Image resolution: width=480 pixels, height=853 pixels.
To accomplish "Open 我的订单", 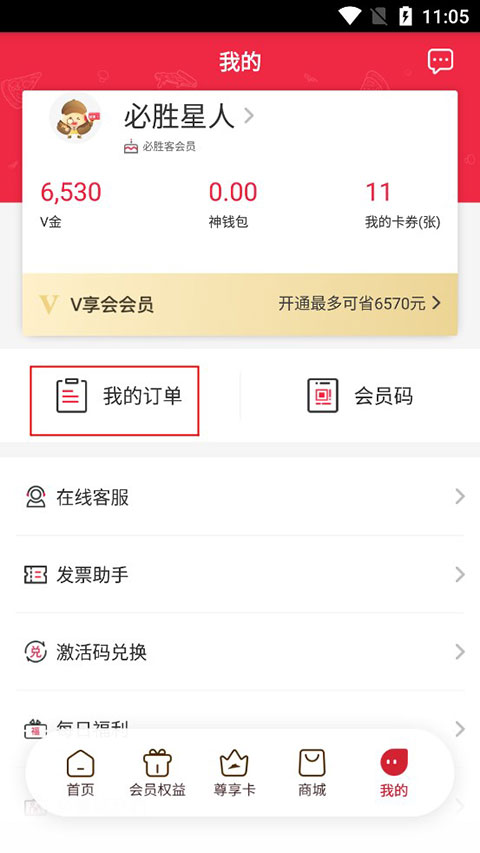I will (114, 401).
